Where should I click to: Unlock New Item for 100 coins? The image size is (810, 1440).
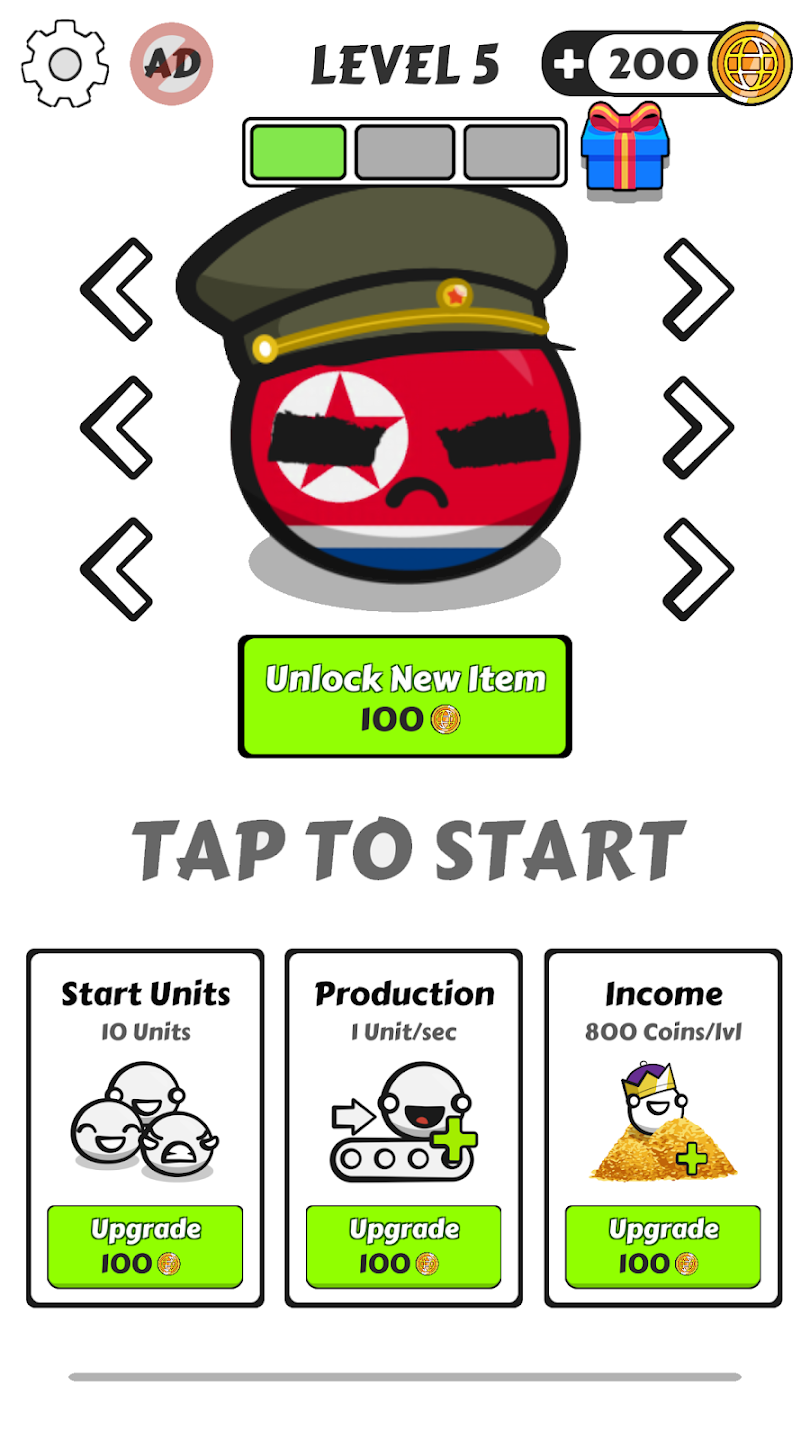pos(405,696)
